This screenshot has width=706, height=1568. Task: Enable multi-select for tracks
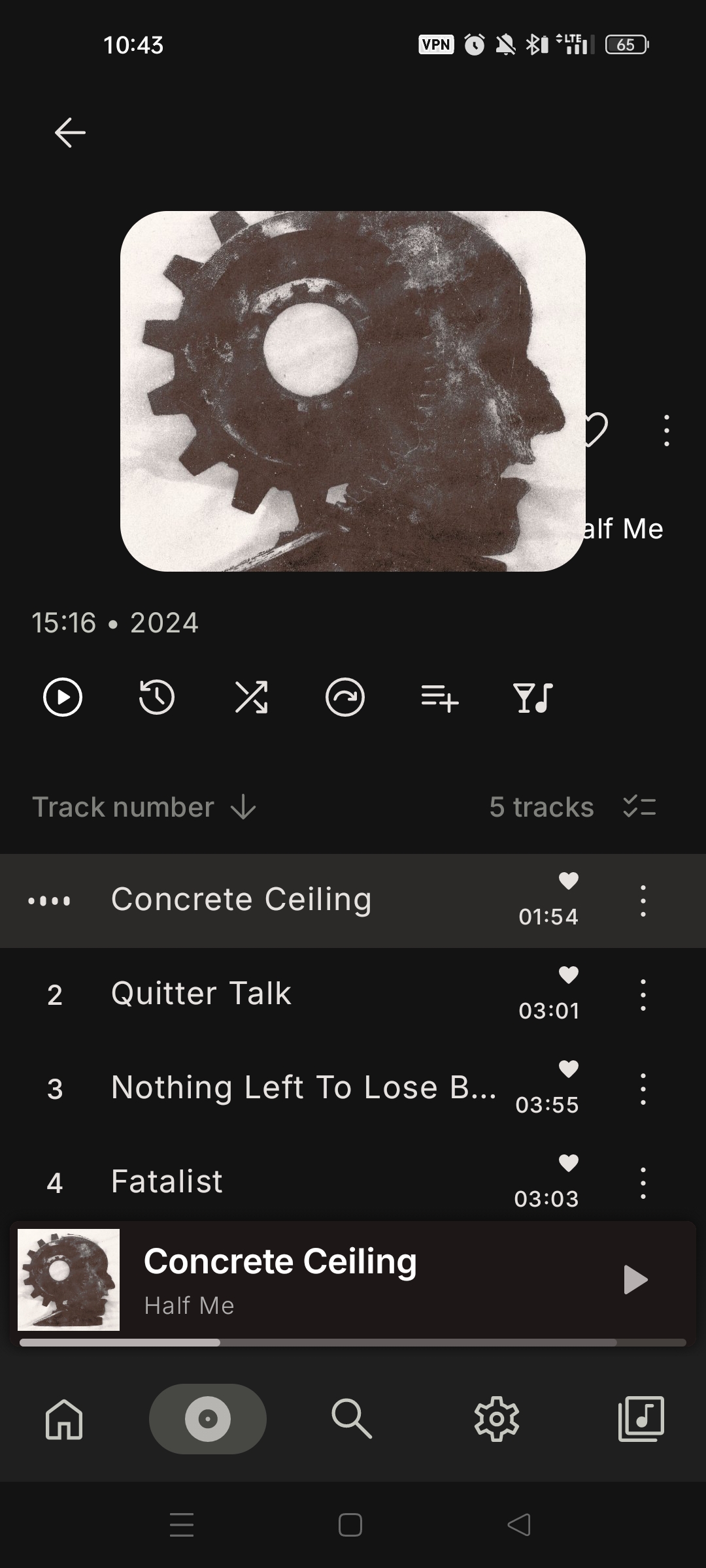tap(639, 807)
